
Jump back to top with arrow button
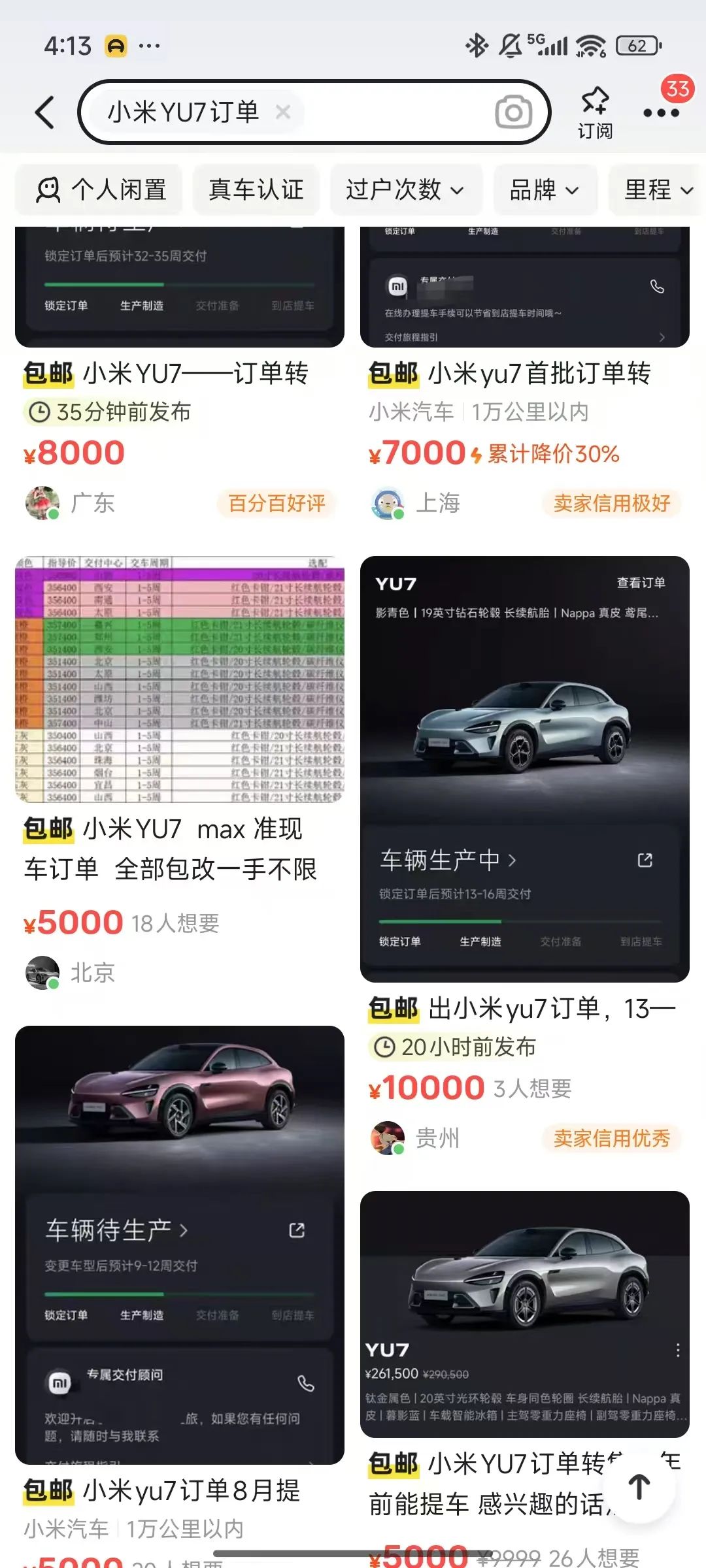pyautogui.click(x=639, y=1486)
